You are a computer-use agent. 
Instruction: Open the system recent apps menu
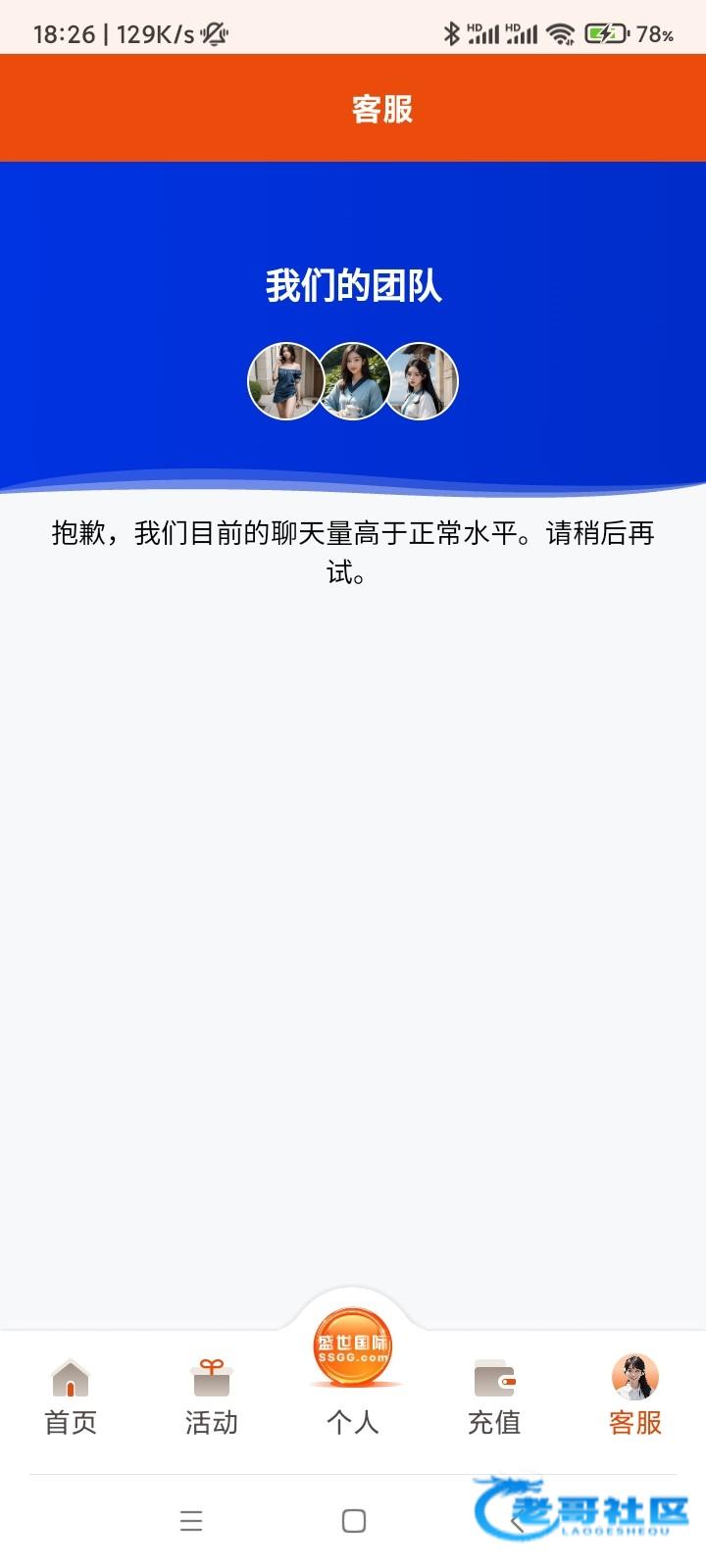tap(191, 1521)
